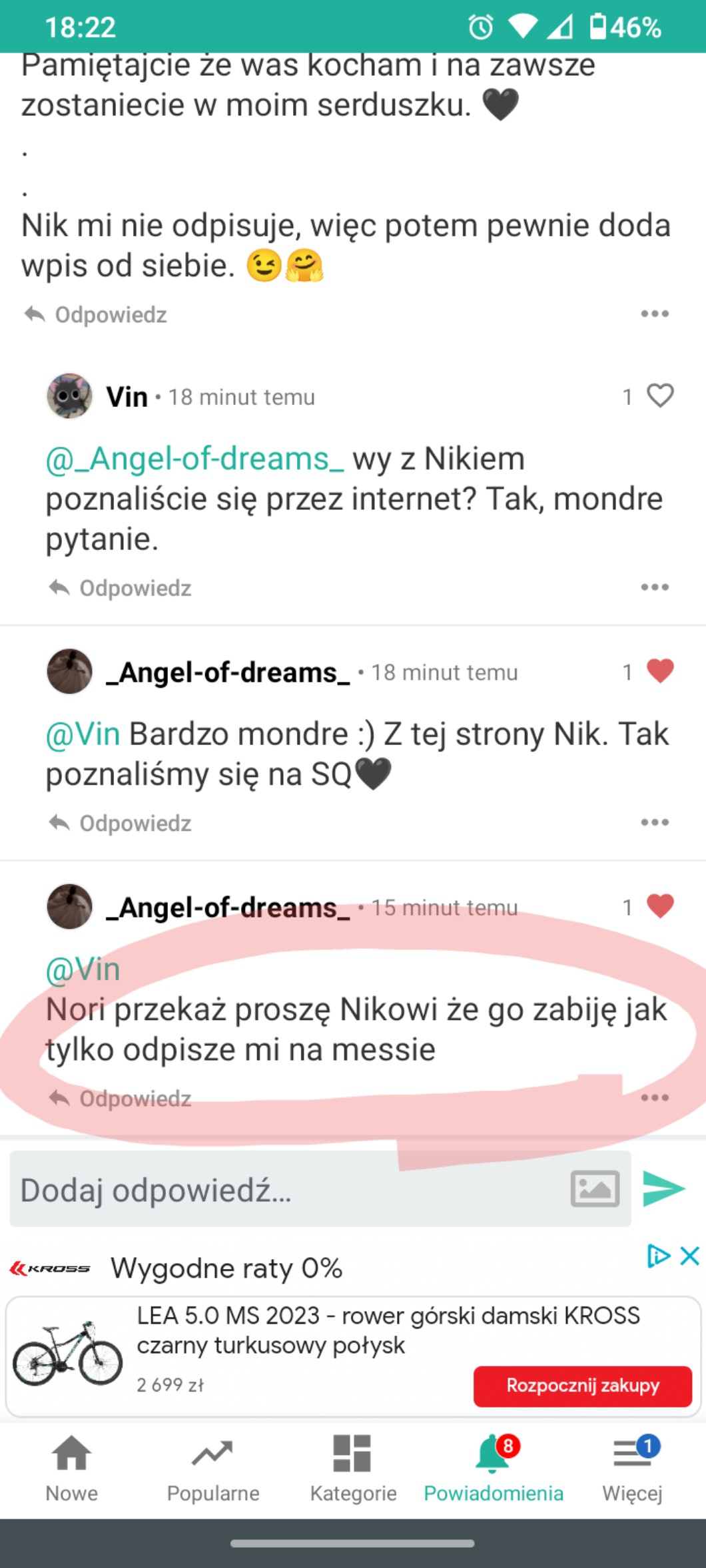The height and width of the screenshot is (1568, 706).
Task: Open Vin's profile avatar
Action: tap(69, 396)
